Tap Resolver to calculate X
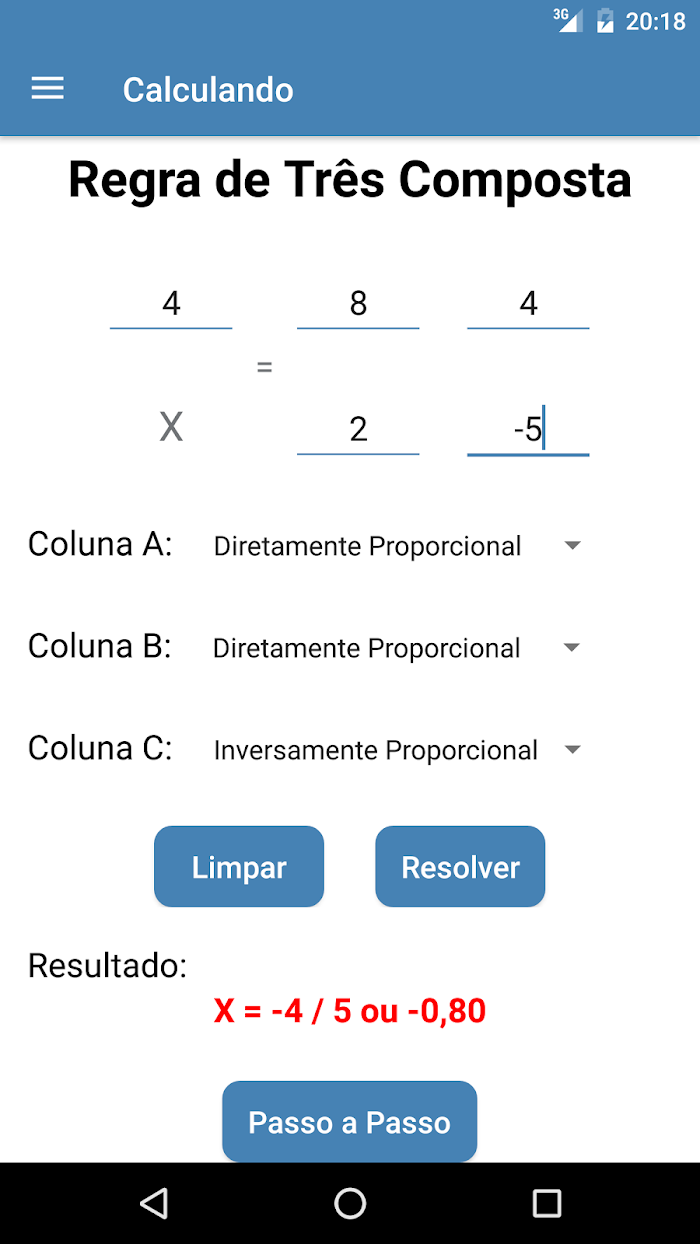 click(460, 867)
